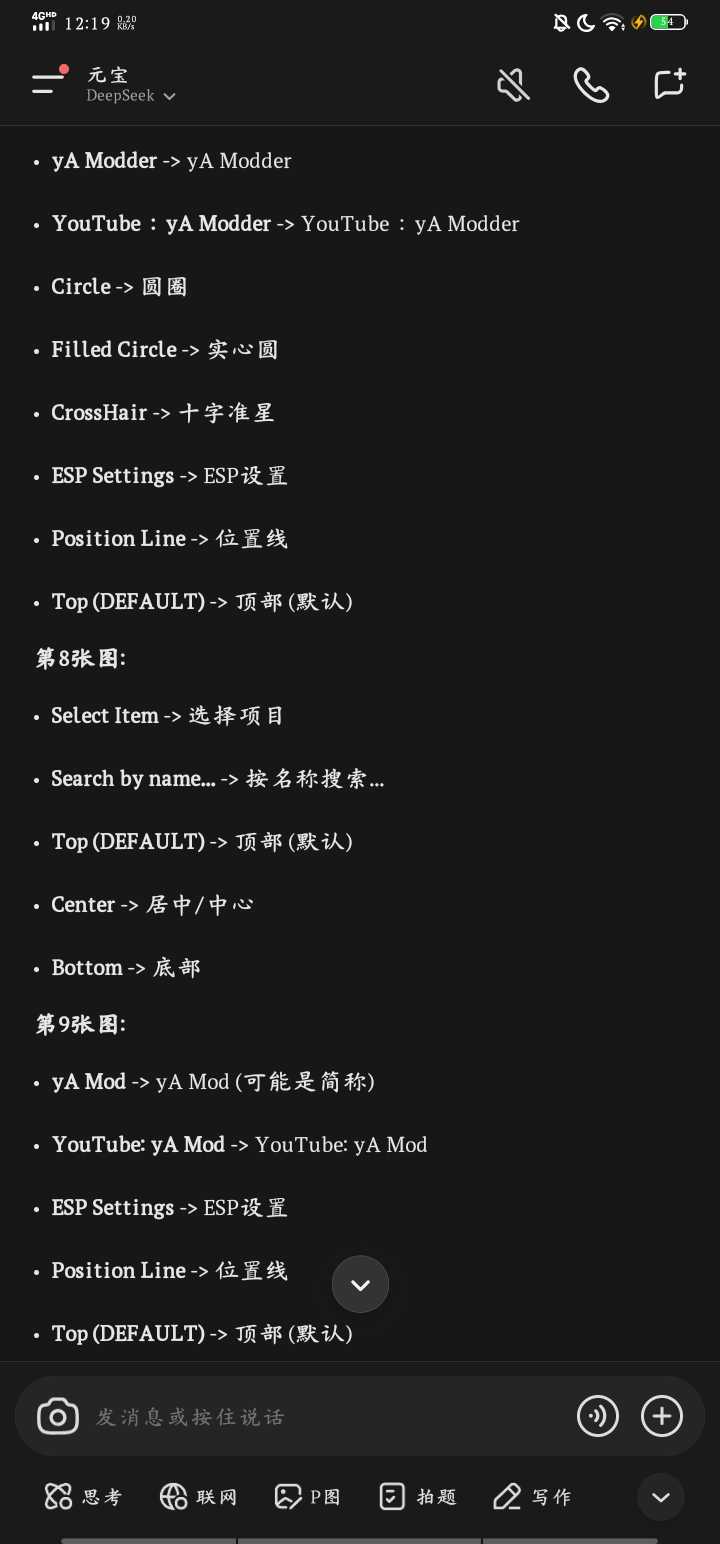
Task: Toggle the mute speaker icon
Action: [513, 85]
